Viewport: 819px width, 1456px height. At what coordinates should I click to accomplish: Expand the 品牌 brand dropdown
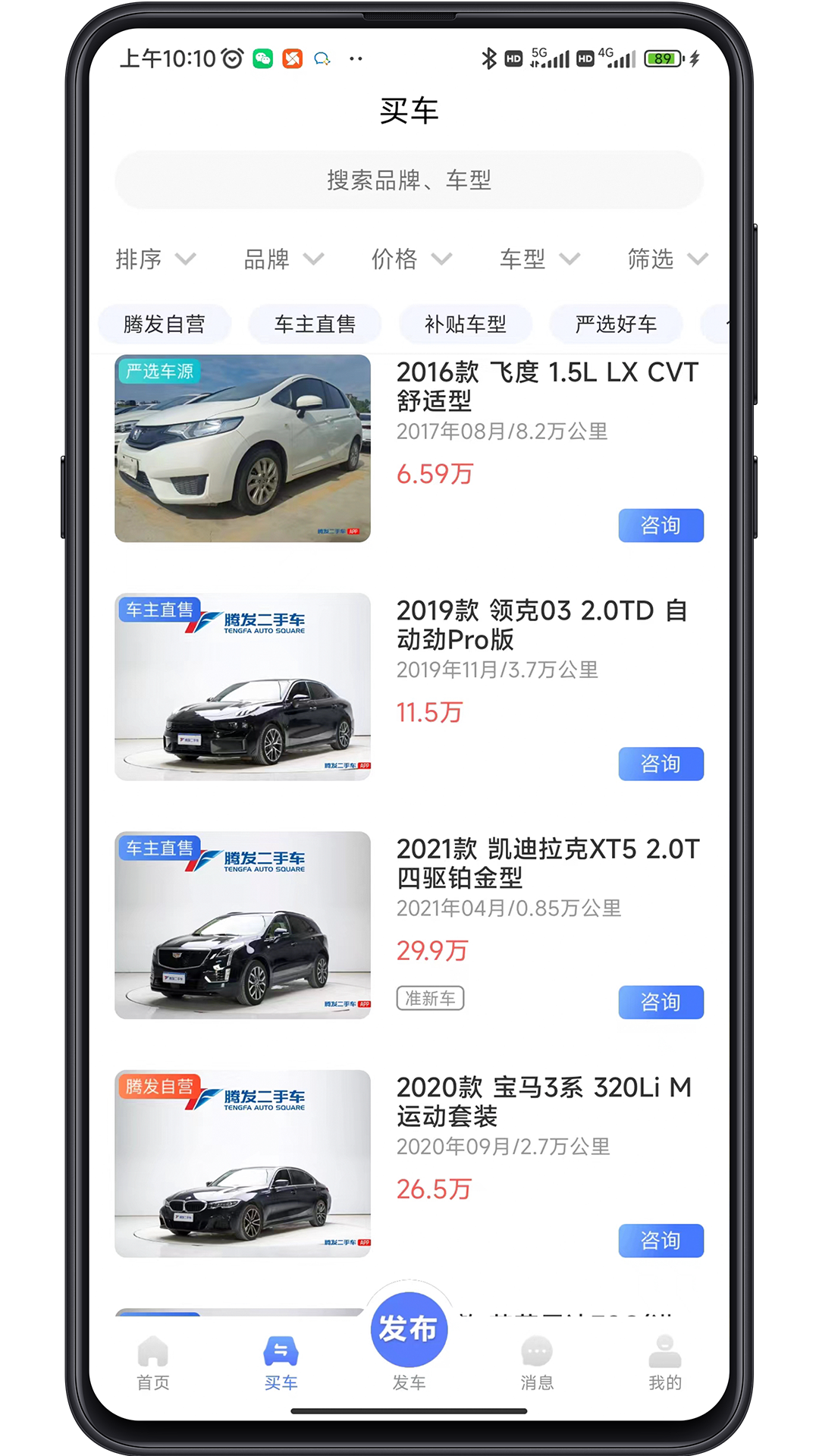(283, 259)
